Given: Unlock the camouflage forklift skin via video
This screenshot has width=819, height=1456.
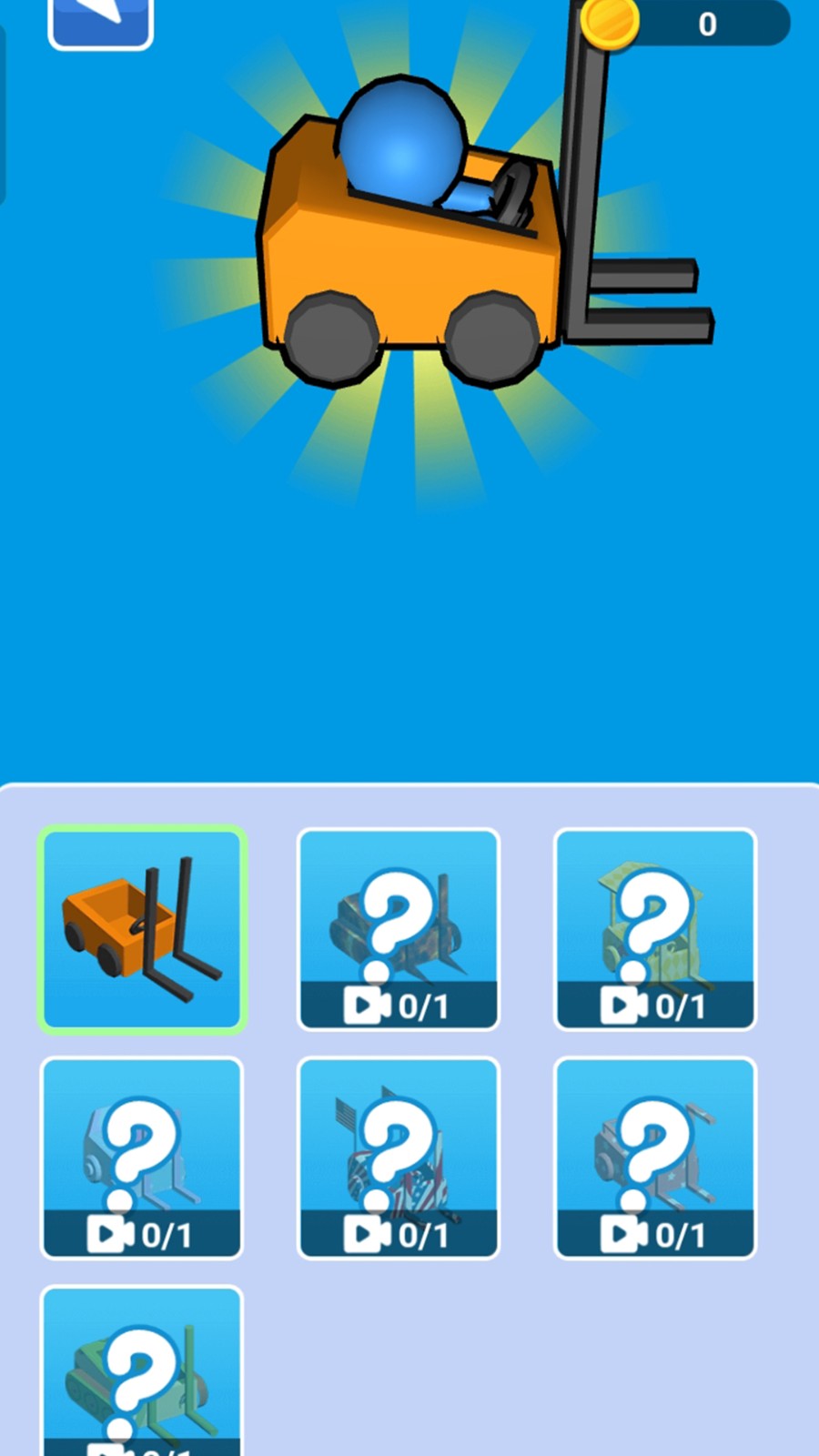Looking at the screenshot, I should click(399, 929).
